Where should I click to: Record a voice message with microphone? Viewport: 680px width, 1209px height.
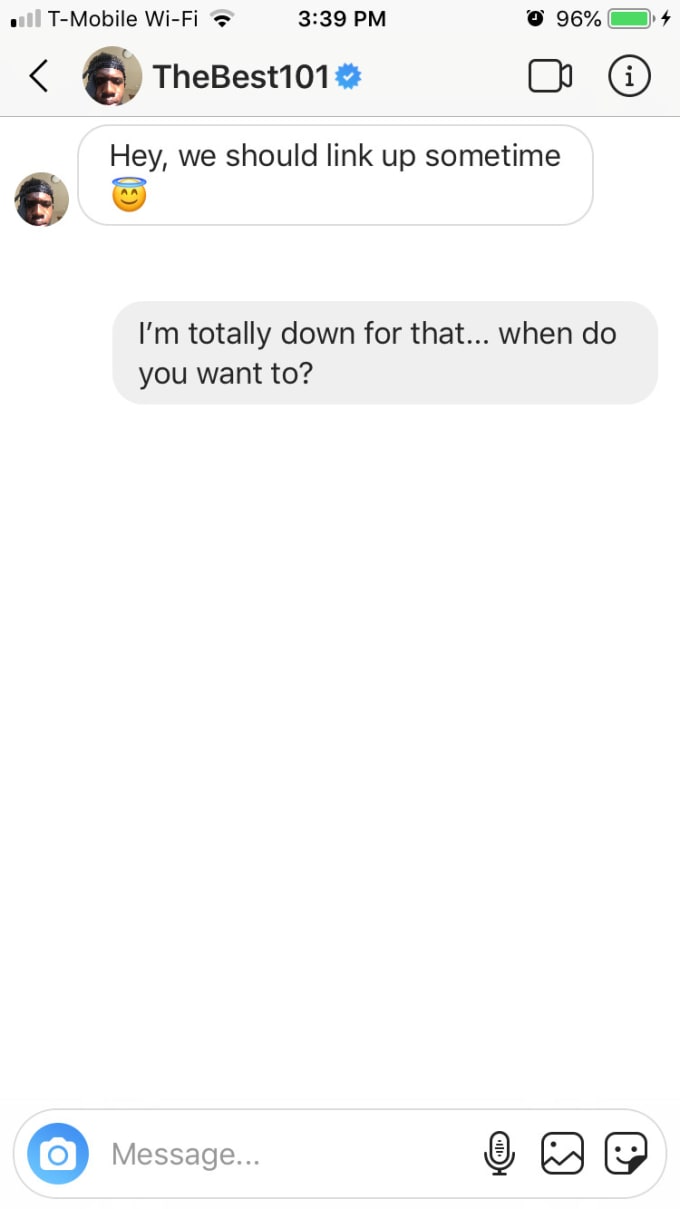pos(499,1154)
